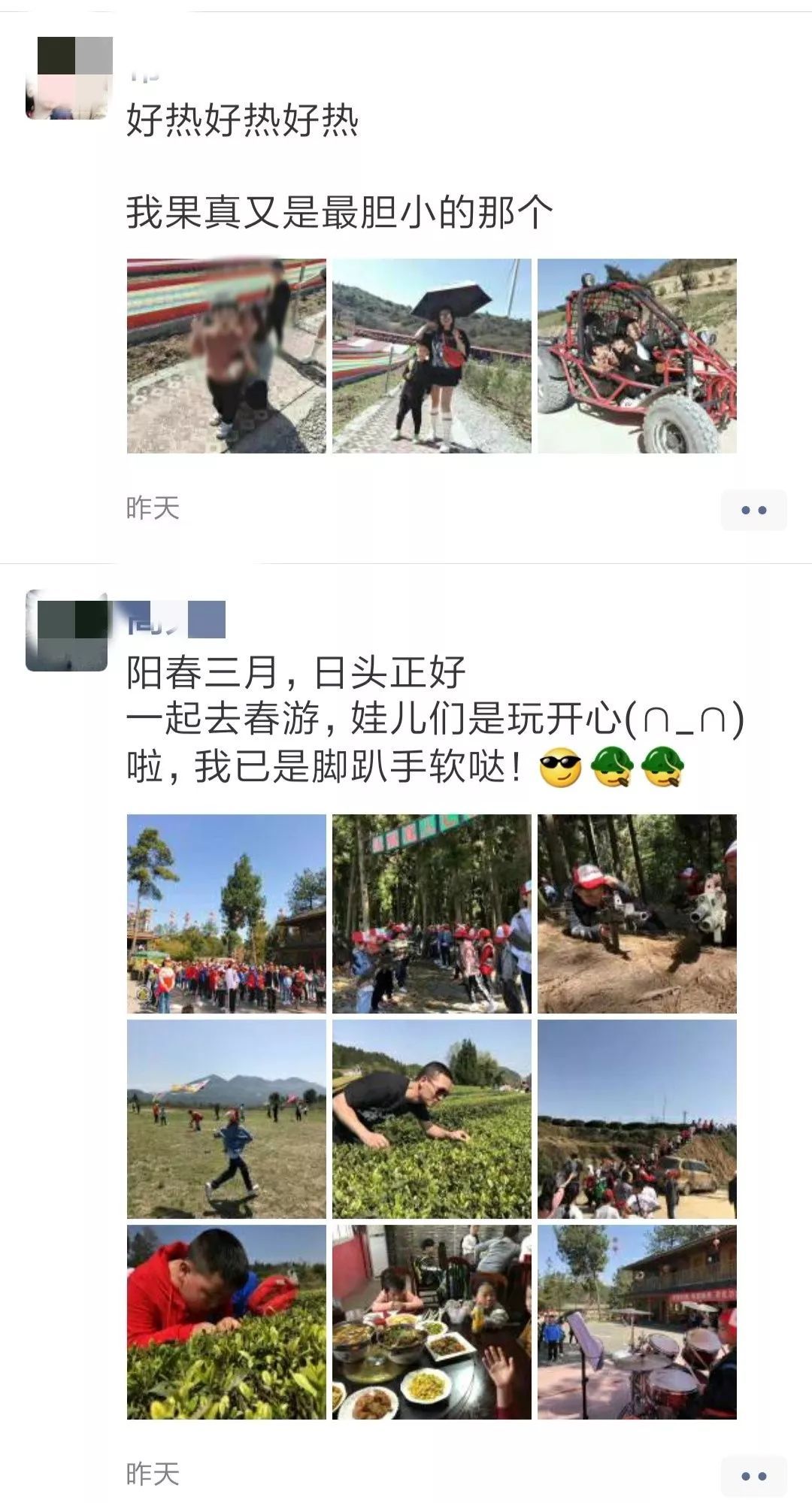Open the umbrella photo in first post
The width and height of the screenshot is (812, 1503).
(x=432, y=356)
